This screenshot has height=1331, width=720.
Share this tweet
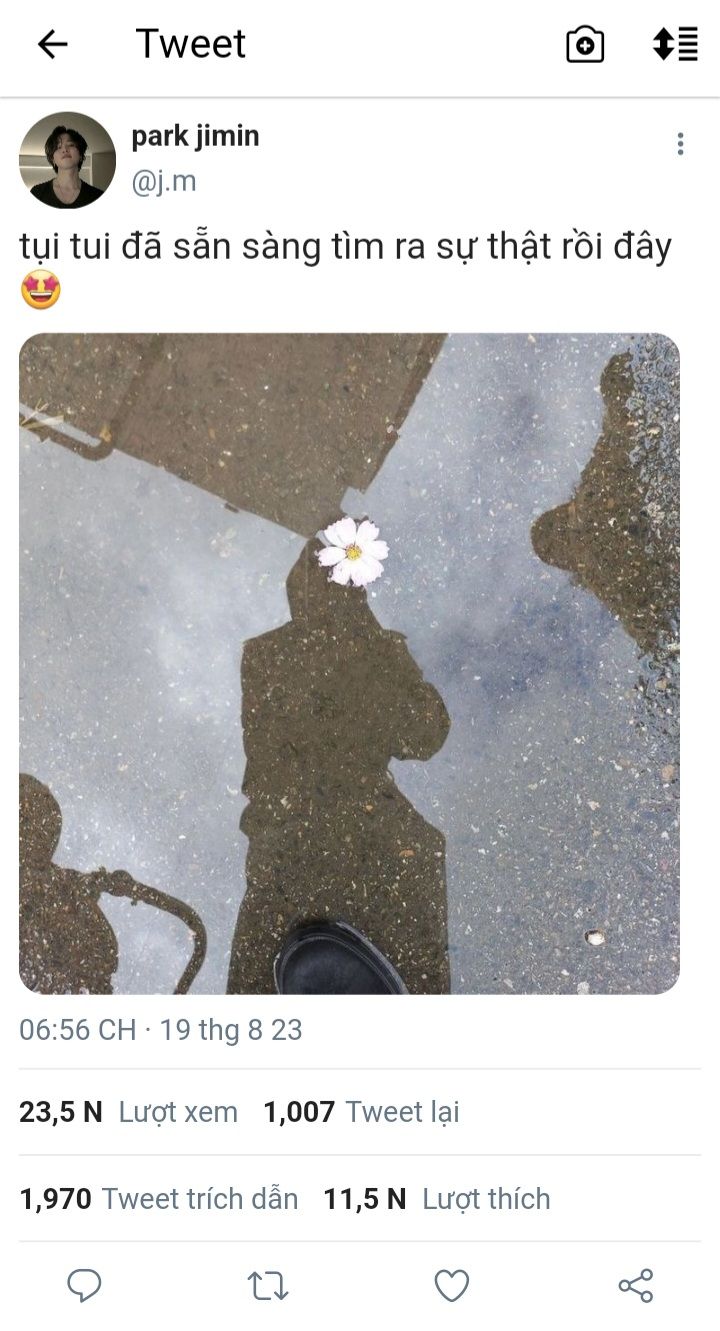[x=636, y=1286]
